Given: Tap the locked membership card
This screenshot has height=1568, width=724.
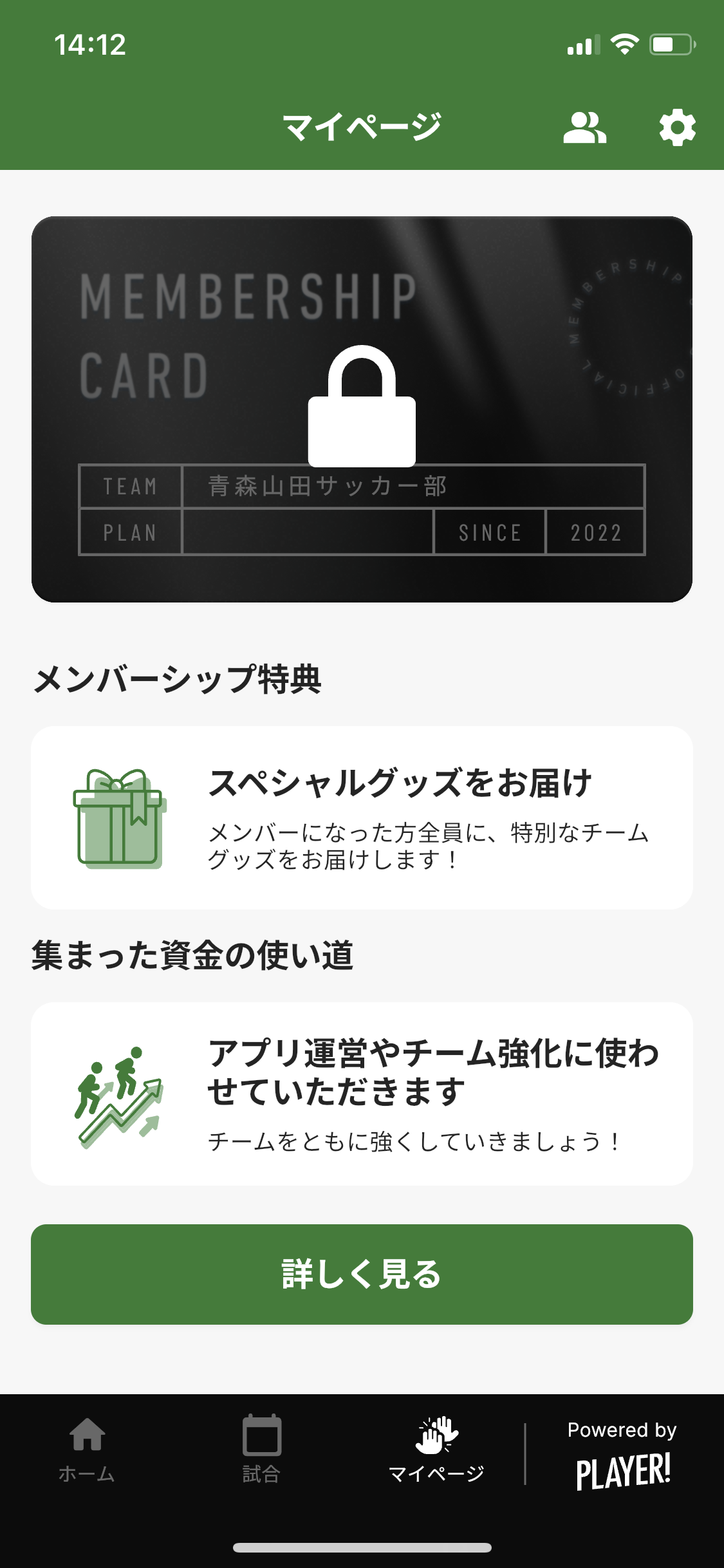Looking at the screenshot, I should click(362, 409).
